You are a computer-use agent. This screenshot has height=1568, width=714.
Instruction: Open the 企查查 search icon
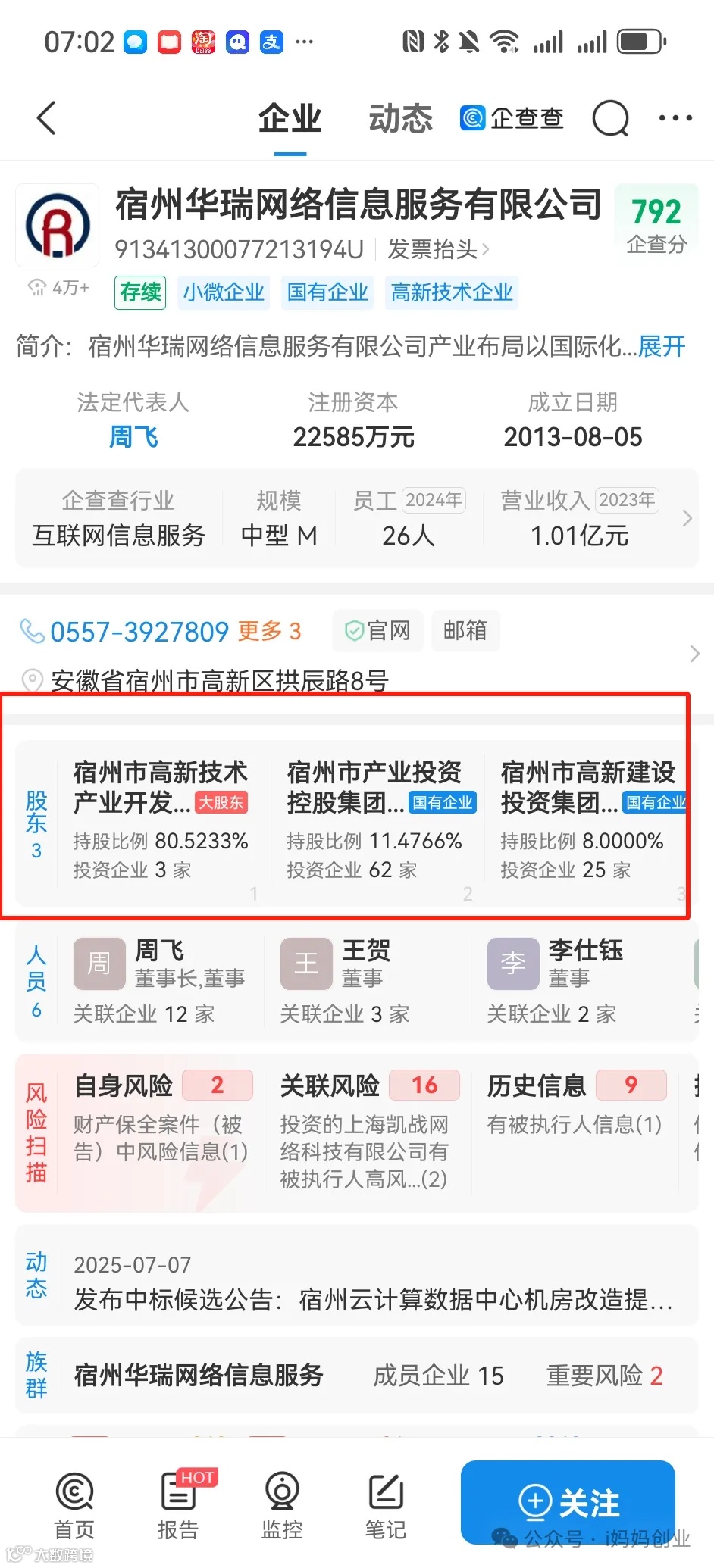[x=610, y=118]
